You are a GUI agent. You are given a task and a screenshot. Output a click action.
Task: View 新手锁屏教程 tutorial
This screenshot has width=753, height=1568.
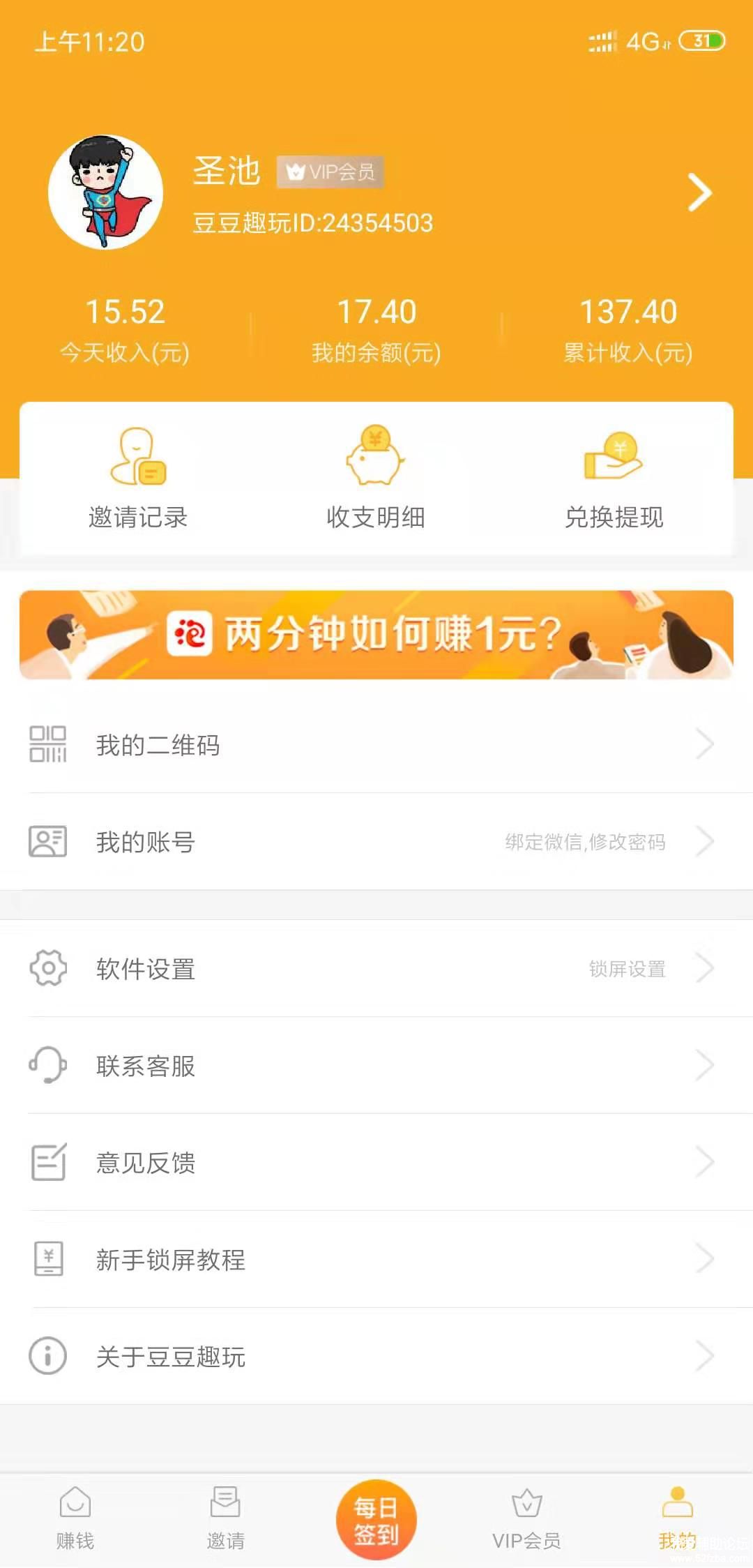point(376,1260)
